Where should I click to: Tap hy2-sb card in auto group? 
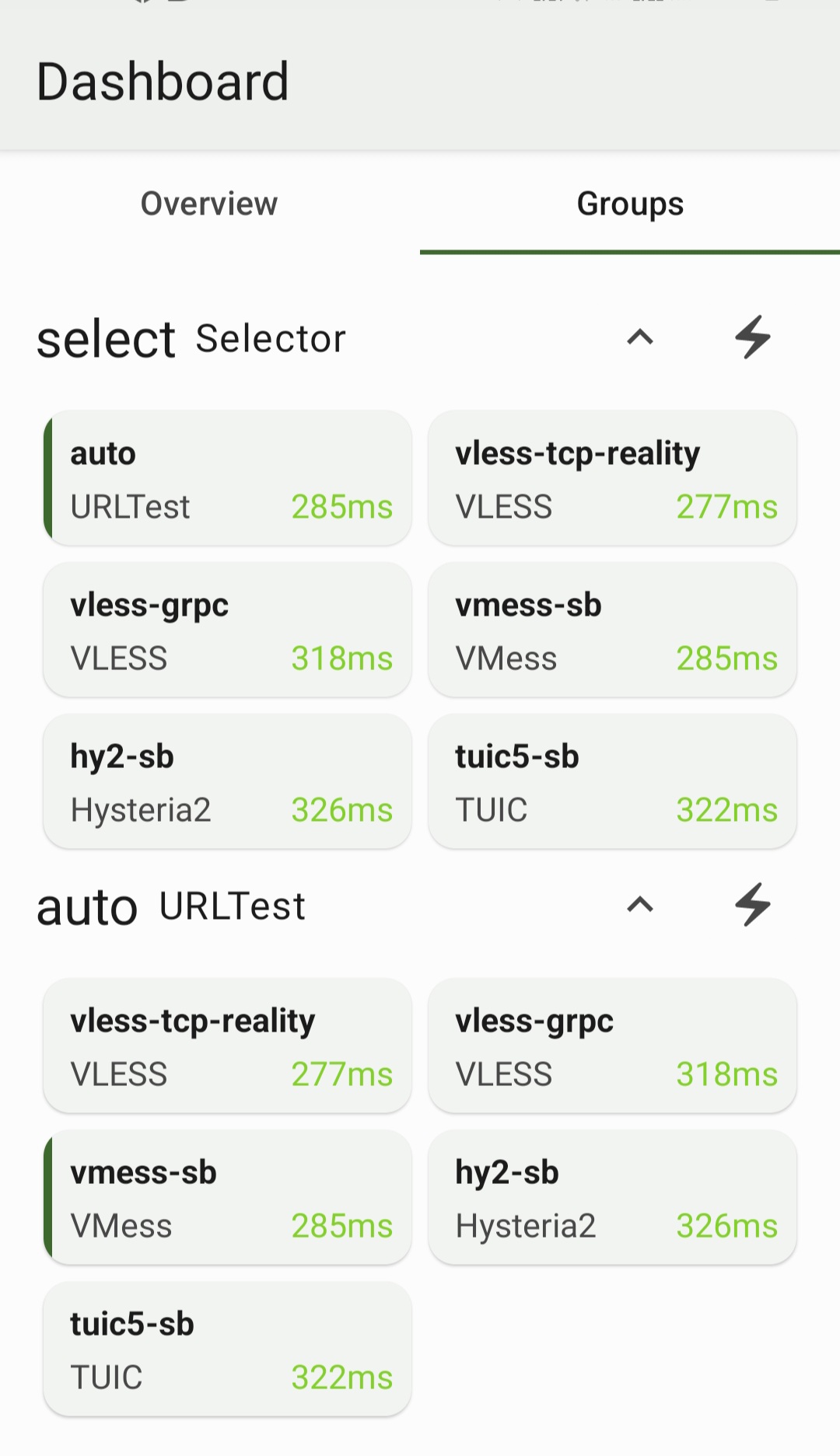coord(612,1197)
